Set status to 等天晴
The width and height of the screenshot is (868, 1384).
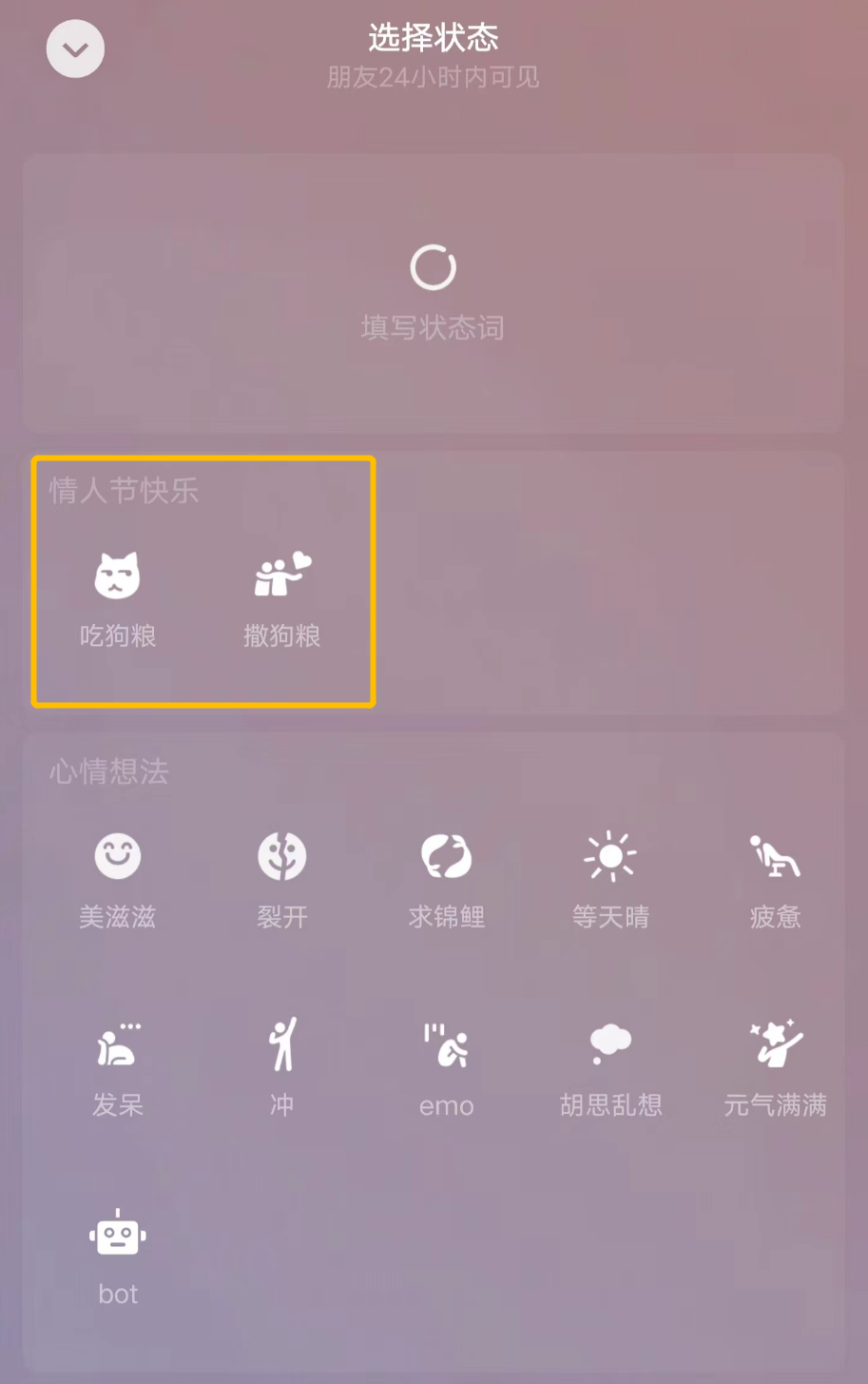click(x=610, y=880)
